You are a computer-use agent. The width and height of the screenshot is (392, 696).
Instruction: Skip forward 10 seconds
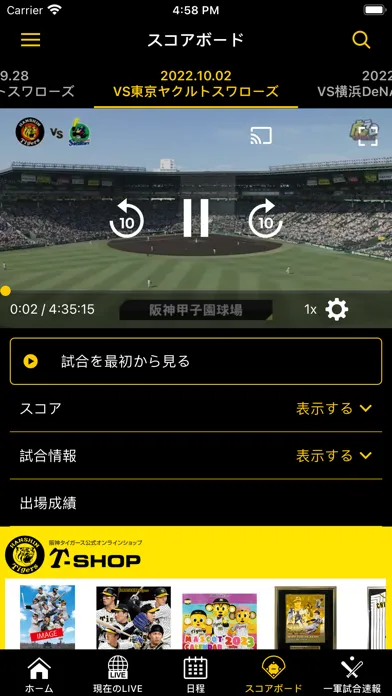(265, 218)
